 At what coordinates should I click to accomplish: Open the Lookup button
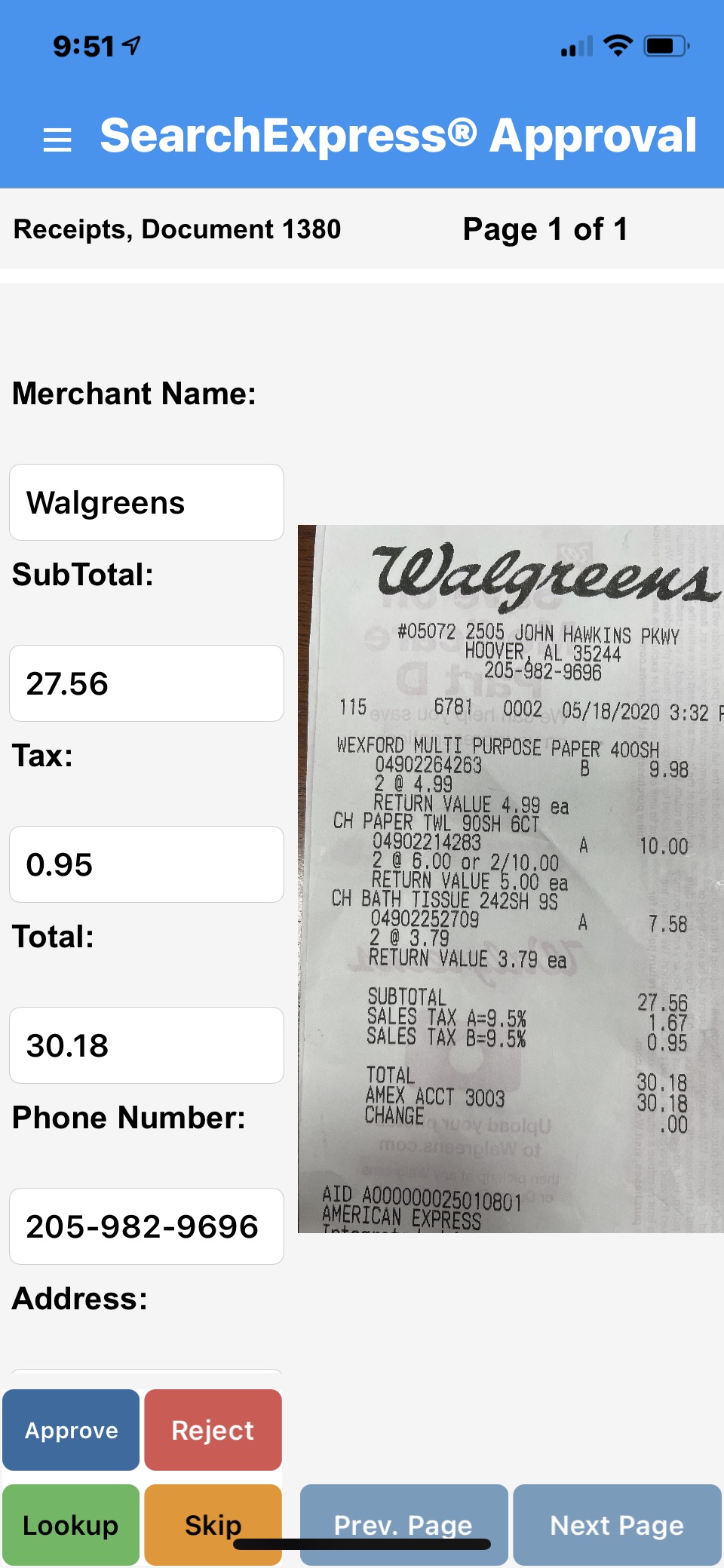(71, 1524)
